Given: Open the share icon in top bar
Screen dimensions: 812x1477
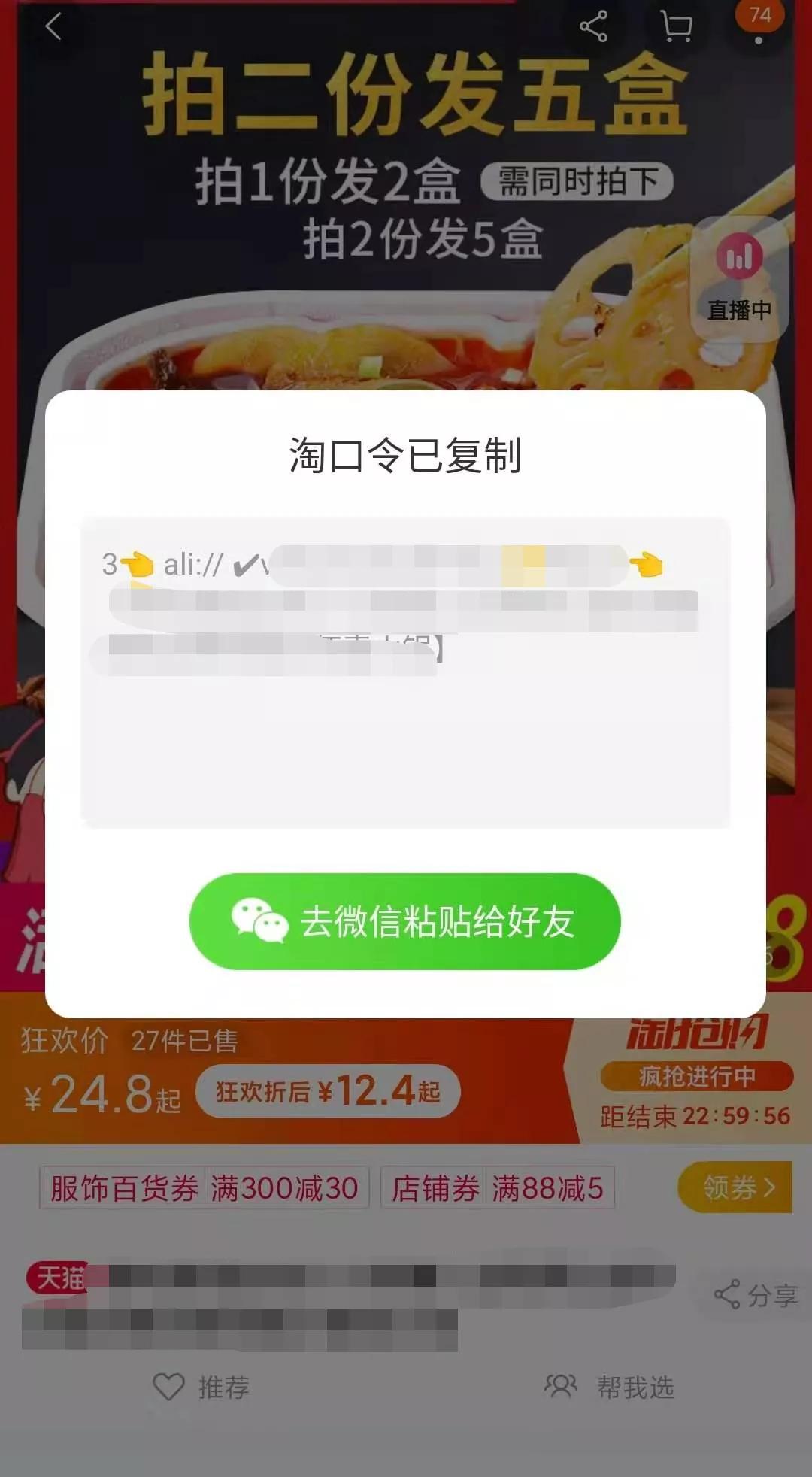Looking at the screenshot, I should click(x=593, y=28).
